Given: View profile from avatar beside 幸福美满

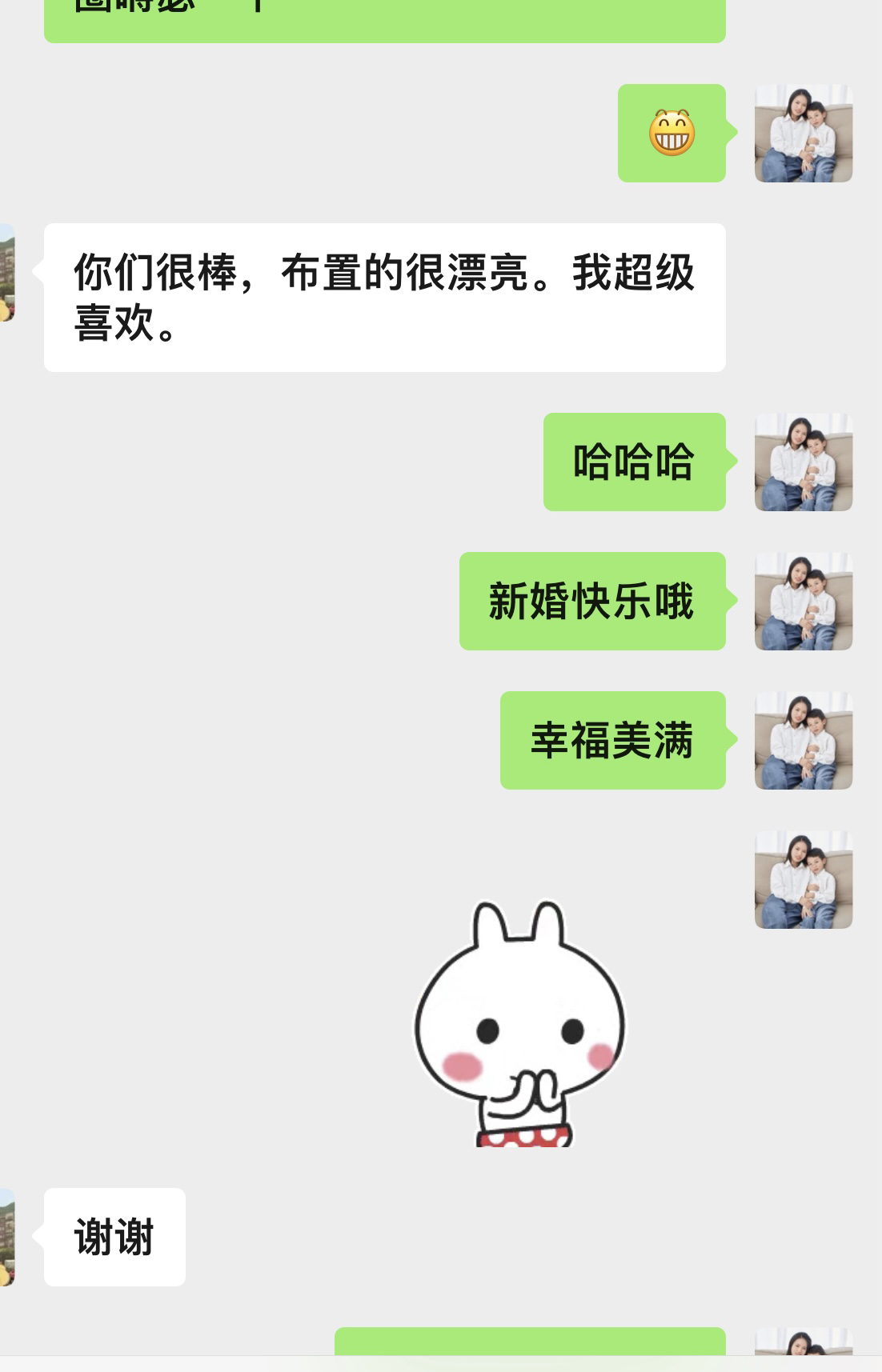Looking at the screenshot, I should point(803,740).
